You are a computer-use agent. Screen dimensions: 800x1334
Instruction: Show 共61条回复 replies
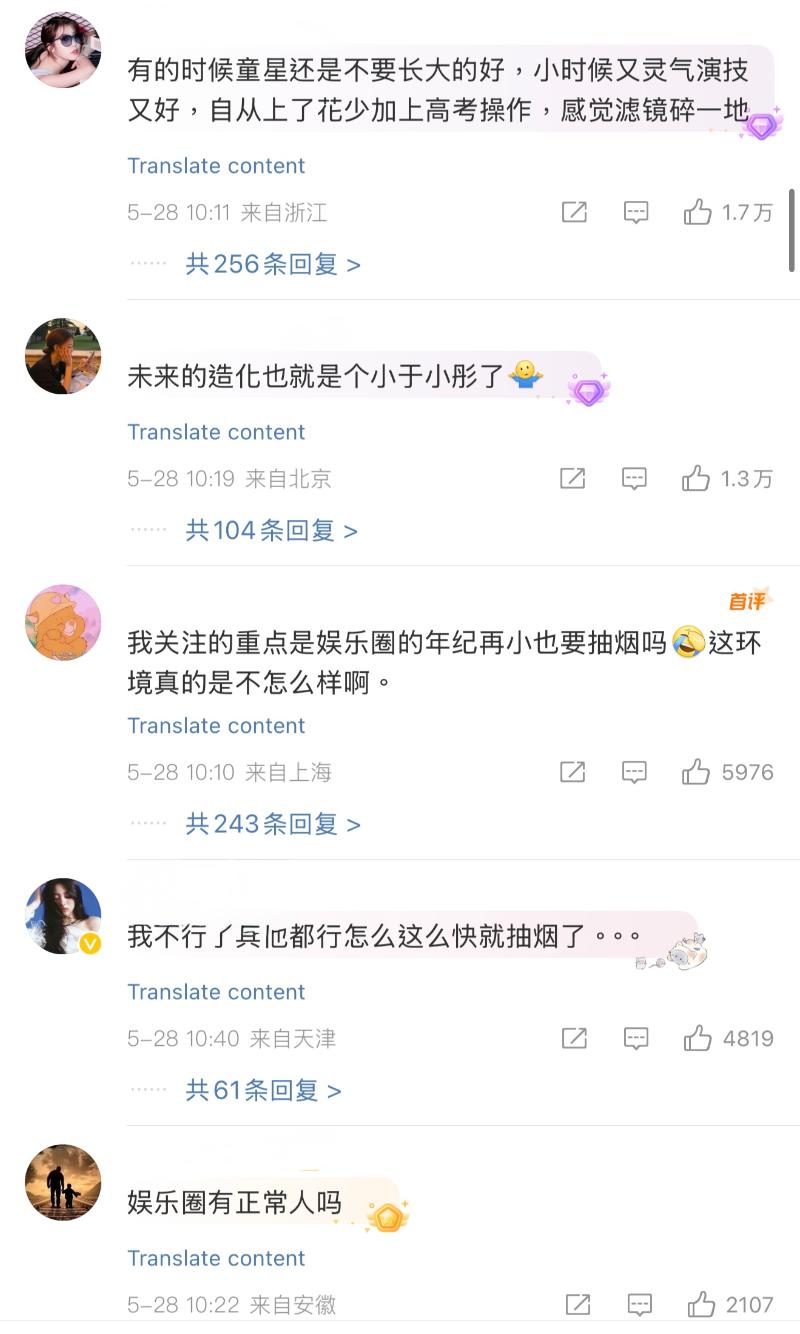pos(263,1090)
